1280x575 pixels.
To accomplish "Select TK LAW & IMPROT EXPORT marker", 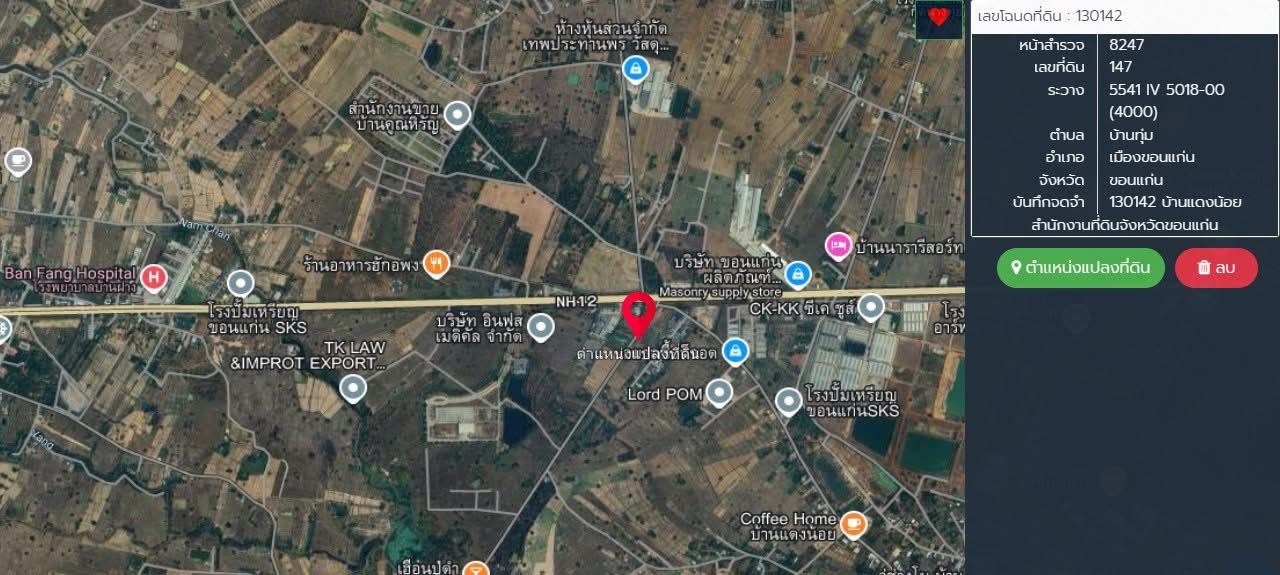I will coord(352,388).
